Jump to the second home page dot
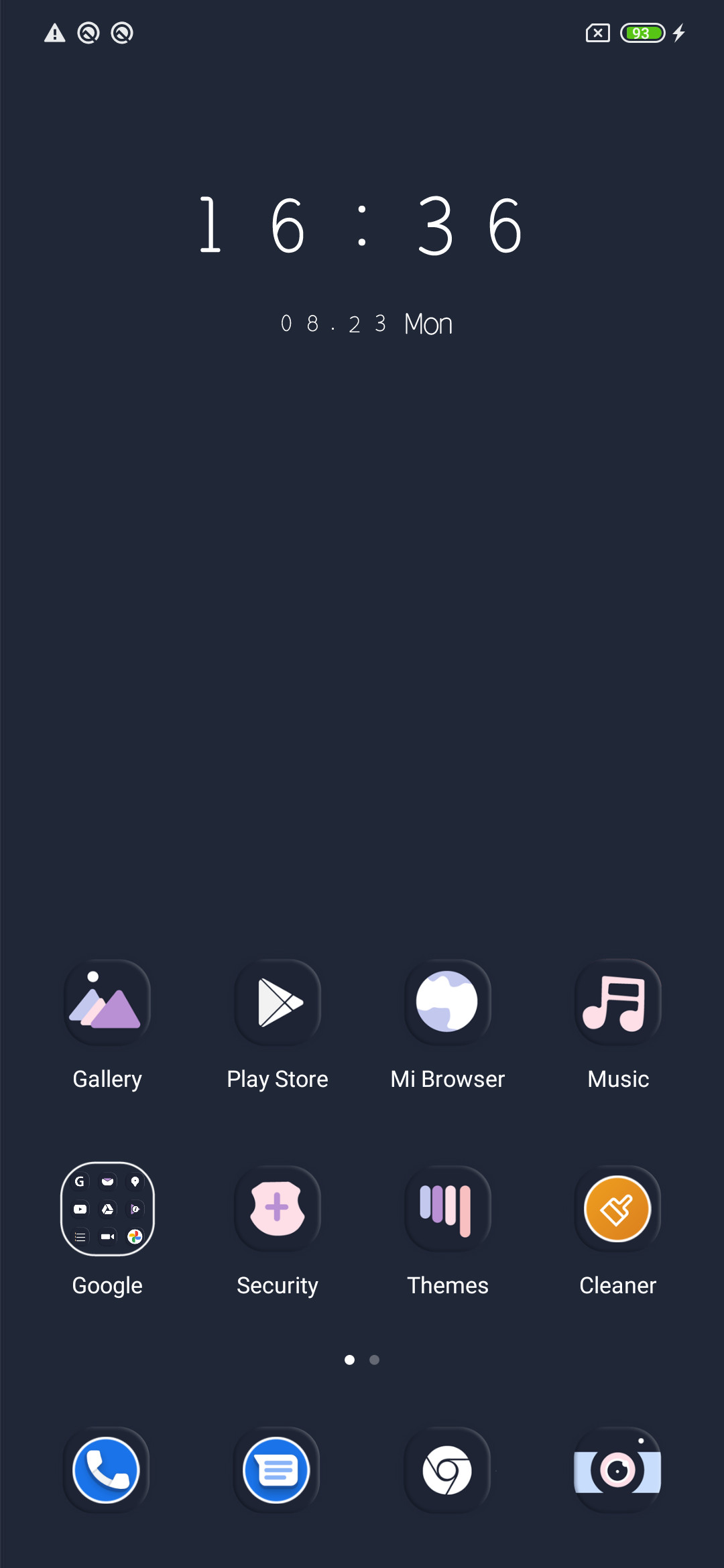The height and width of the screenshot is (1568, 724). [375, 1360]
